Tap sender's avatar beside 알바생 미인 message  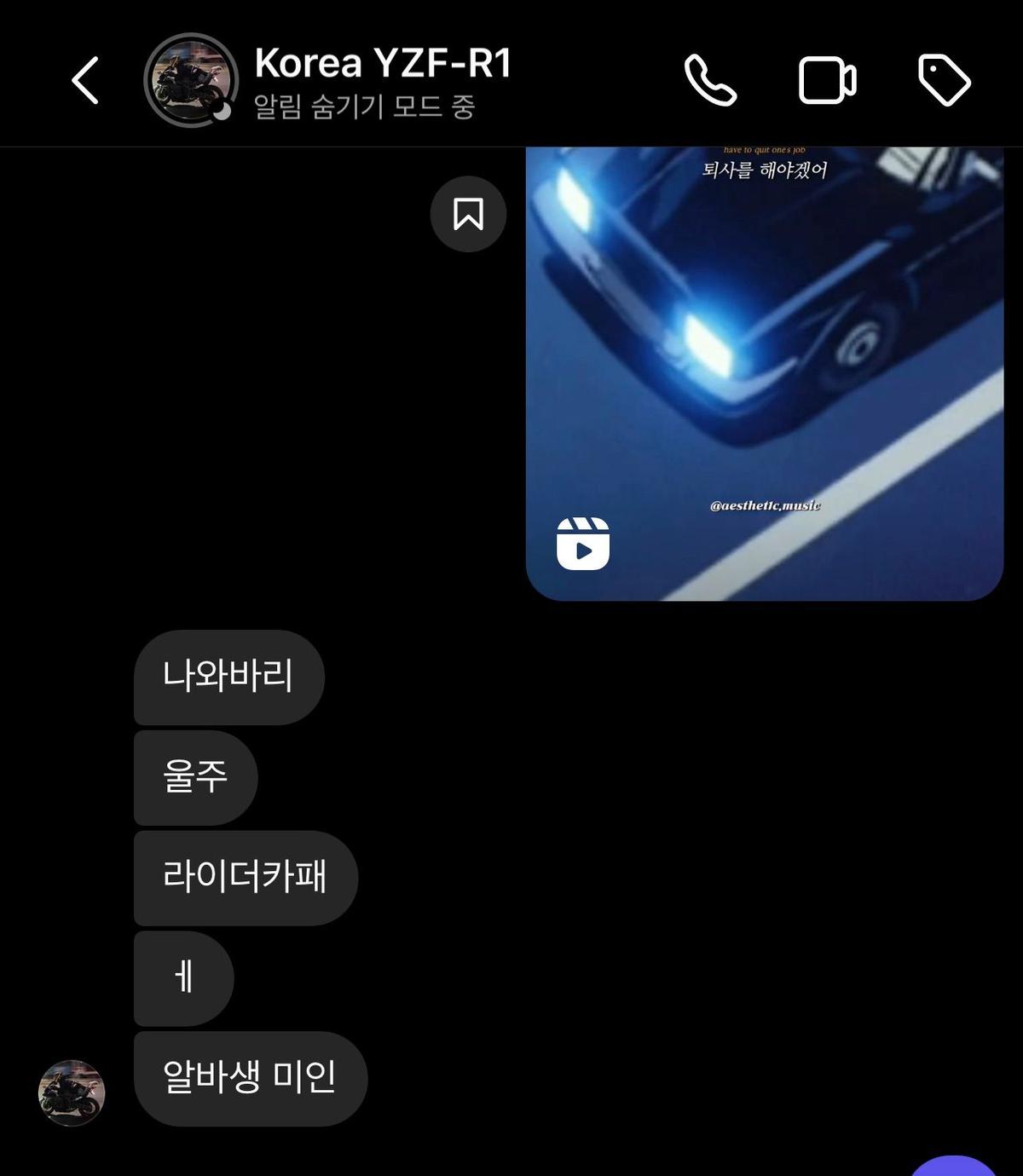point(72,1093)
